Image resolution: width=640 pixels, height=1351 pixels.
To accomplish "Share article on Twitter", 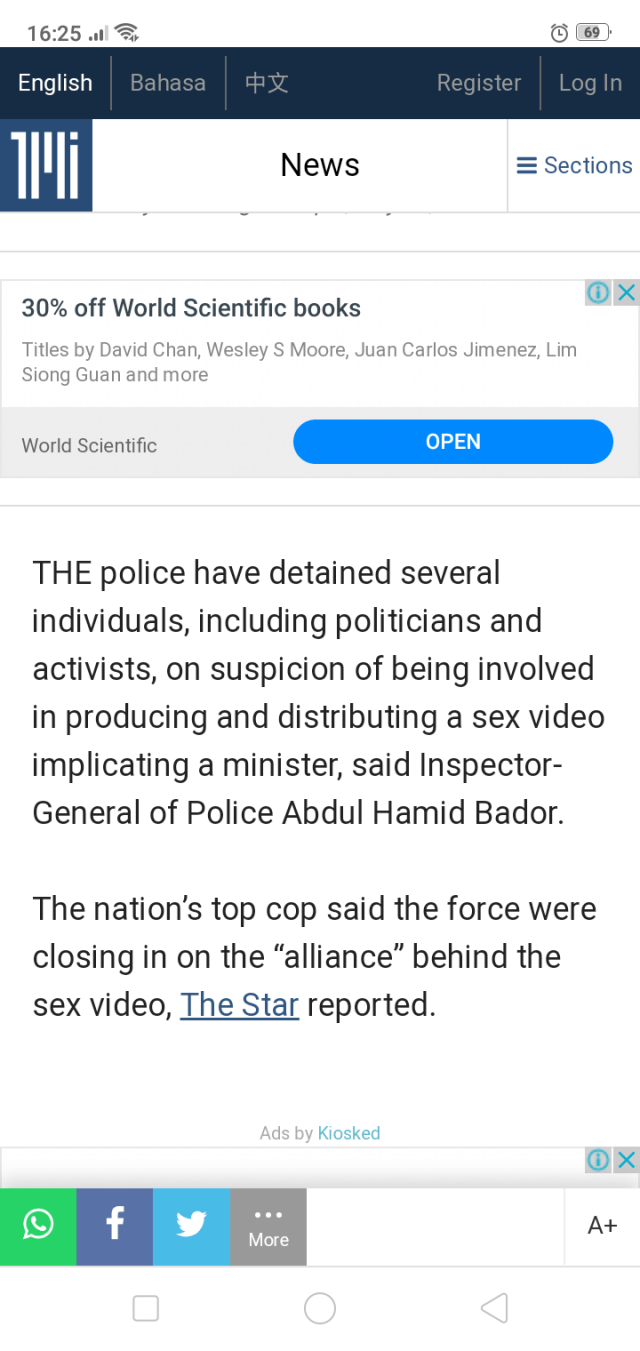I will 191,1226.
